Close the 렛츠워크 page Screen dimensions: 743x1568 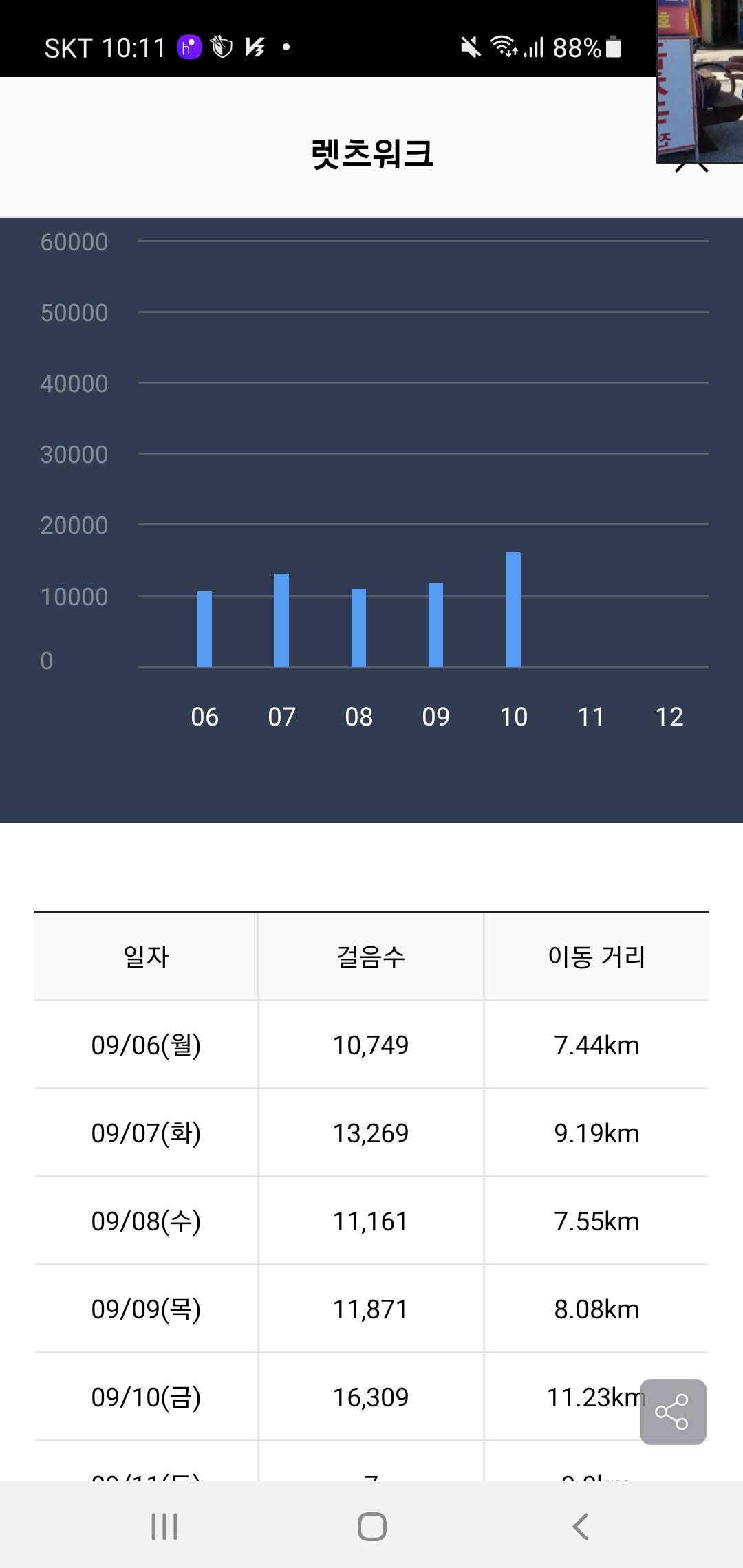691,167
